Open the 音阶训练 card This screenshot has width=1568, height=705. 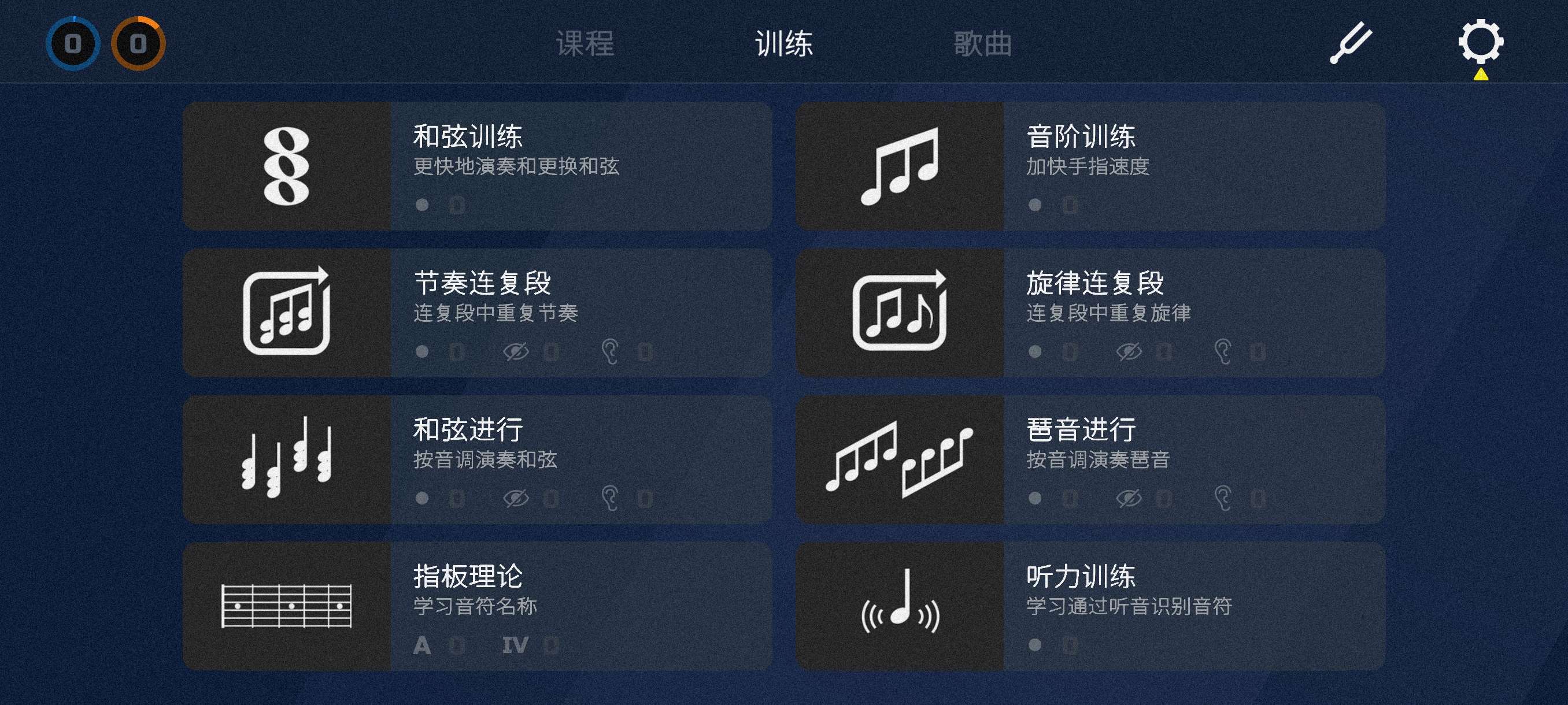[1090, 165]
